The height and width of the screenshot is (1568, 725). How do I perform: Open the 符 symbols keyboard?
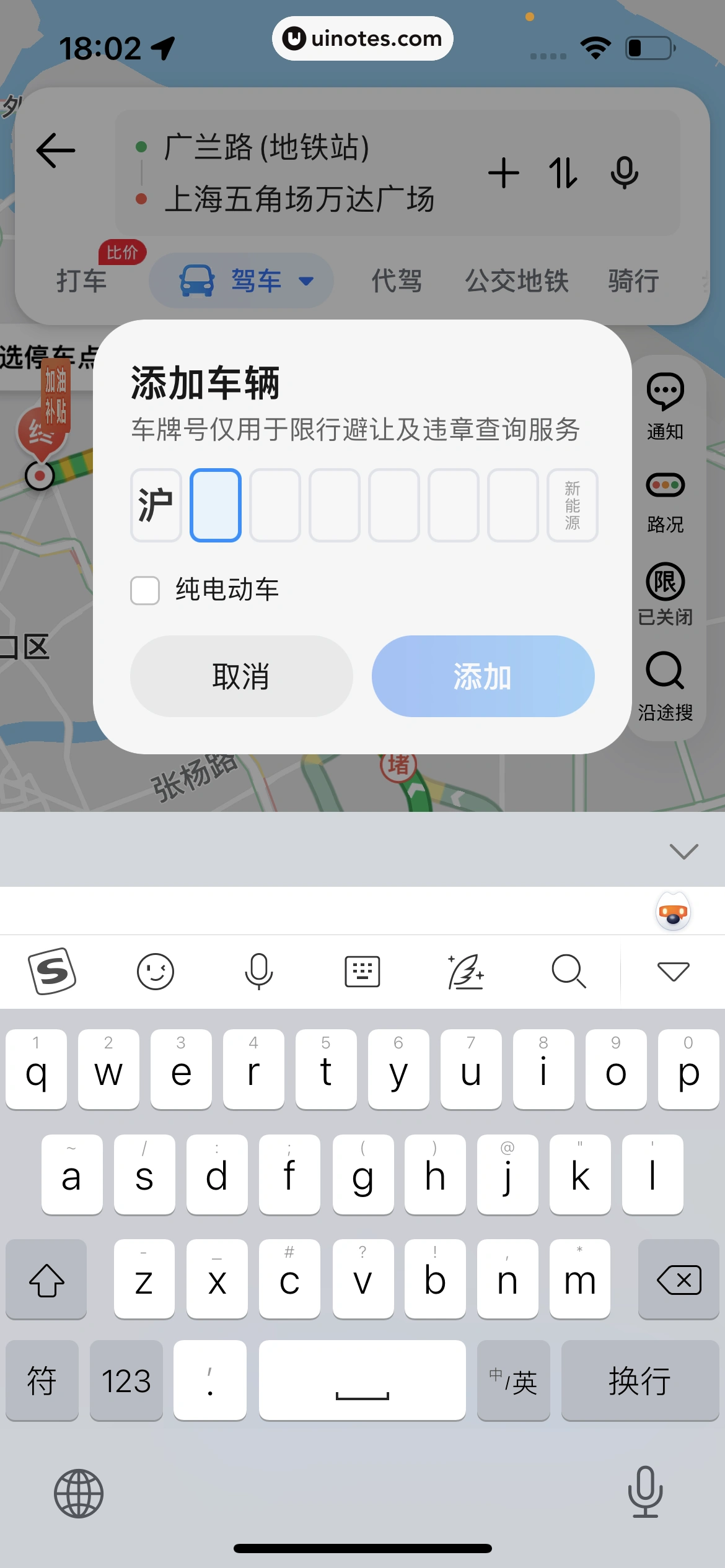(42, 1380)
